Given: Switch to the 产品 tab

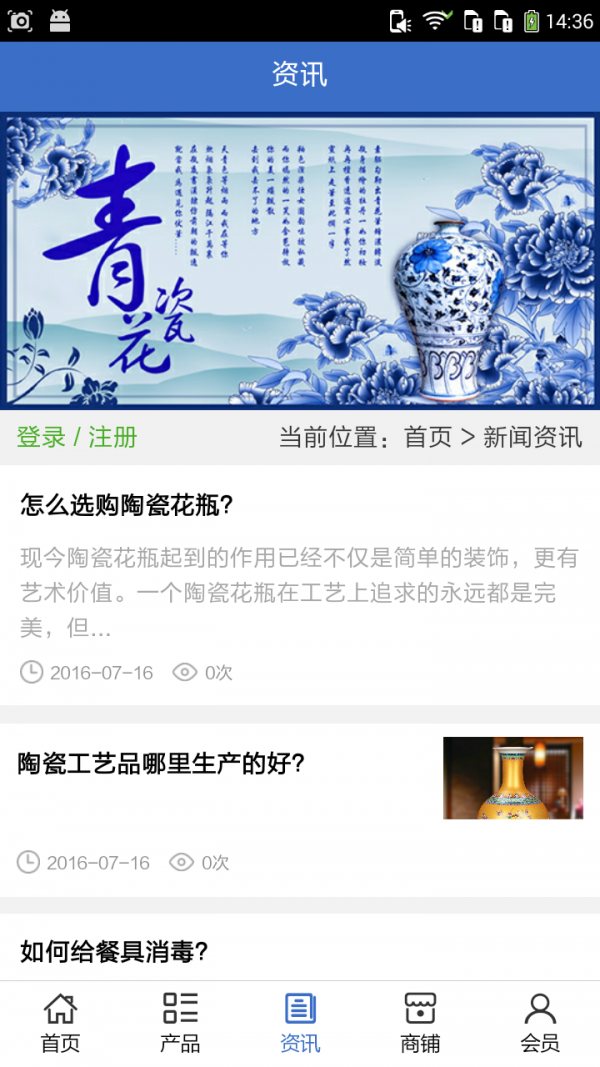Looking at the screenshot, I should click(x=180, y=1022).
